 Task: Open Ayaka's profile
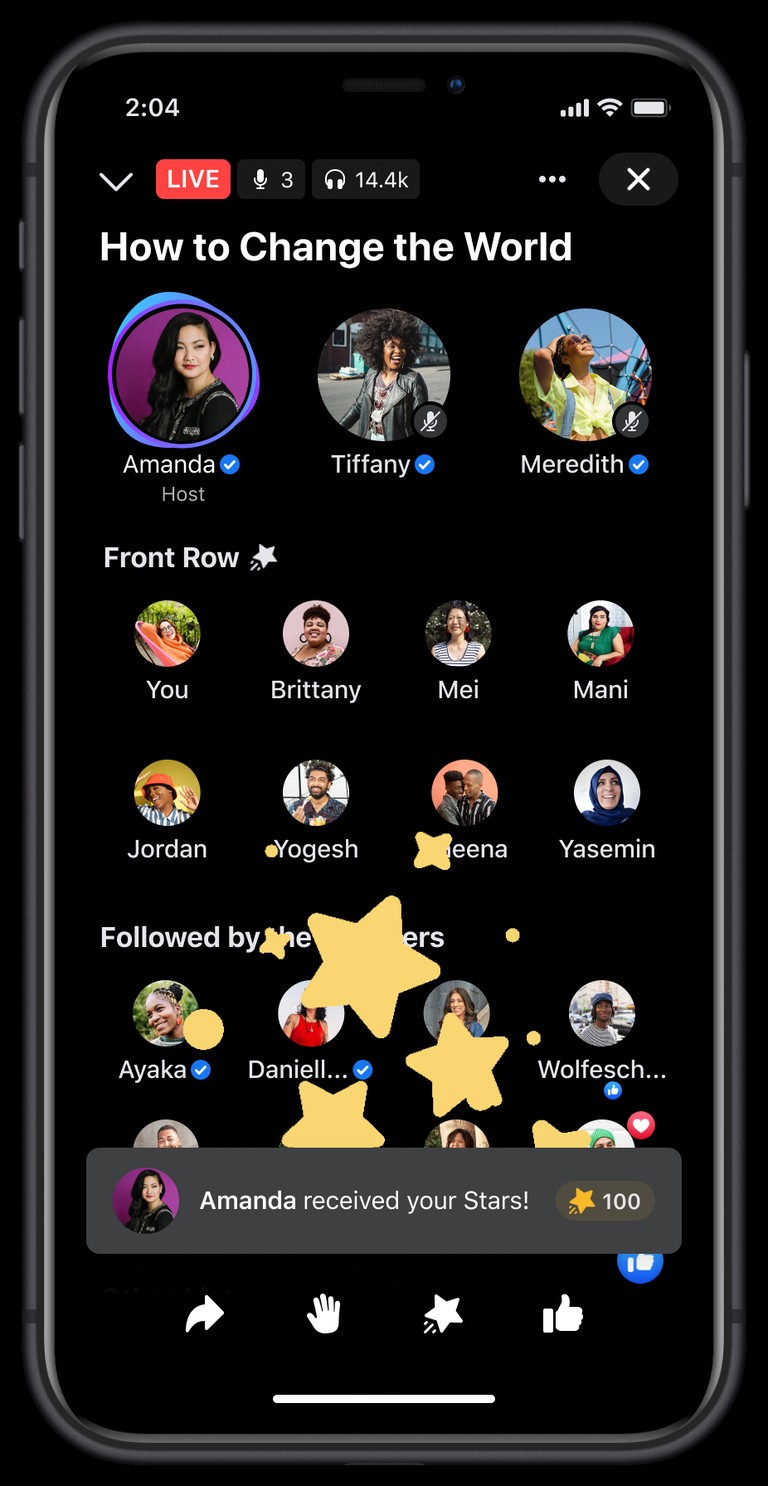pyautogui.click(x=166, y=1013)
